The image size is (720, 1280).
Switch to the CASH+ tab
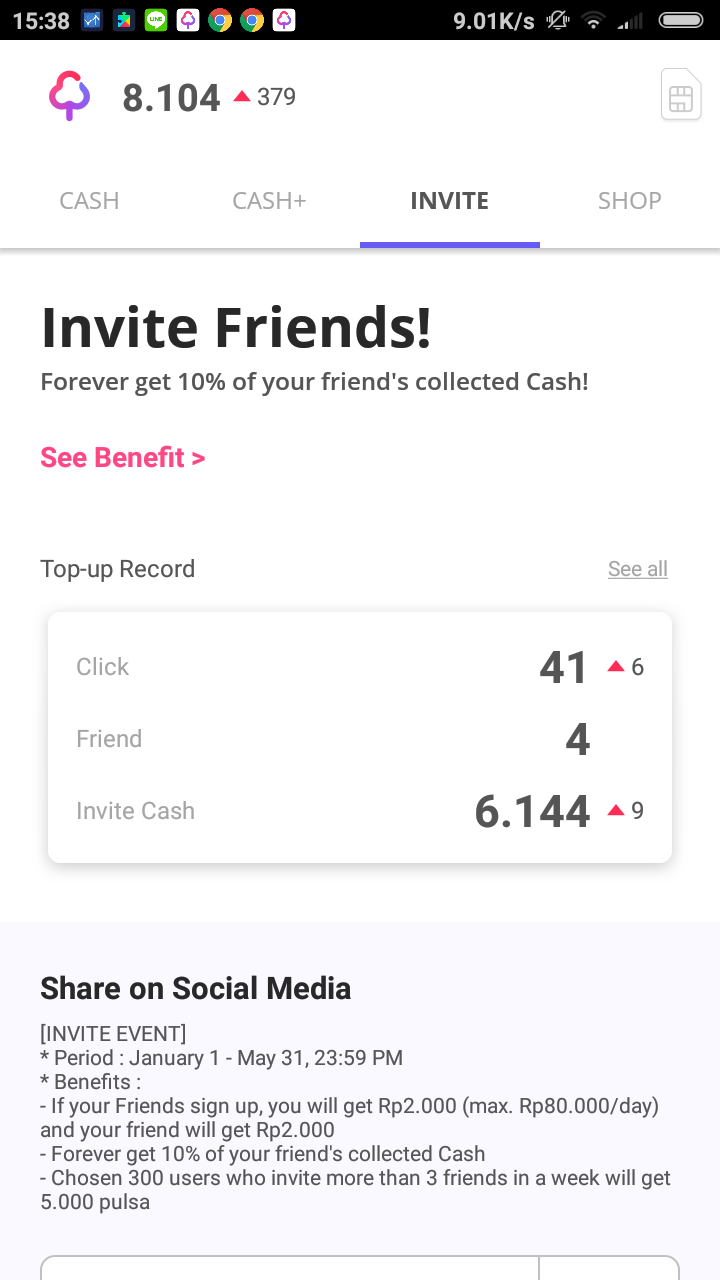click(269, 201)
